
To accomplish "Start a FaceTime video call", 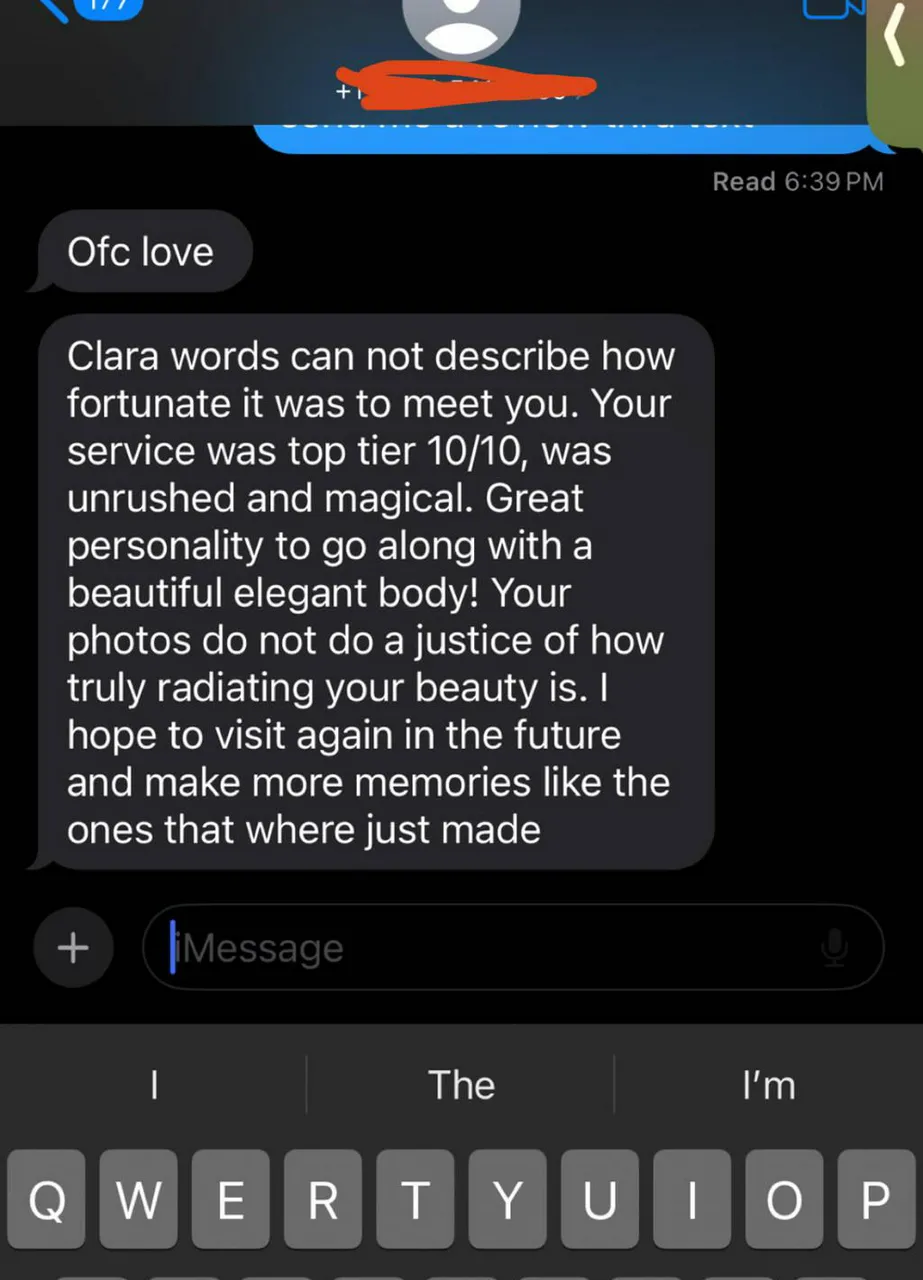I will [x=832, y=8].
